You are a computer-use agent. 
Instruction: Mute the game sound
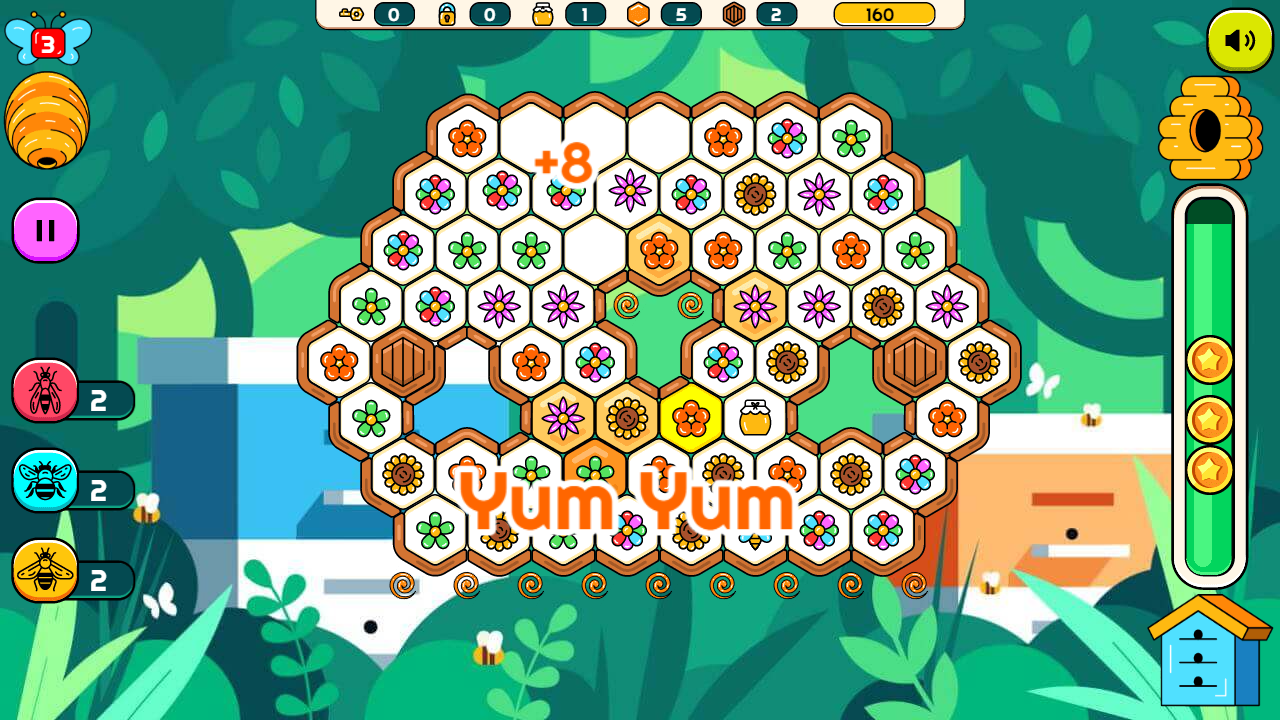[1239, 40]
